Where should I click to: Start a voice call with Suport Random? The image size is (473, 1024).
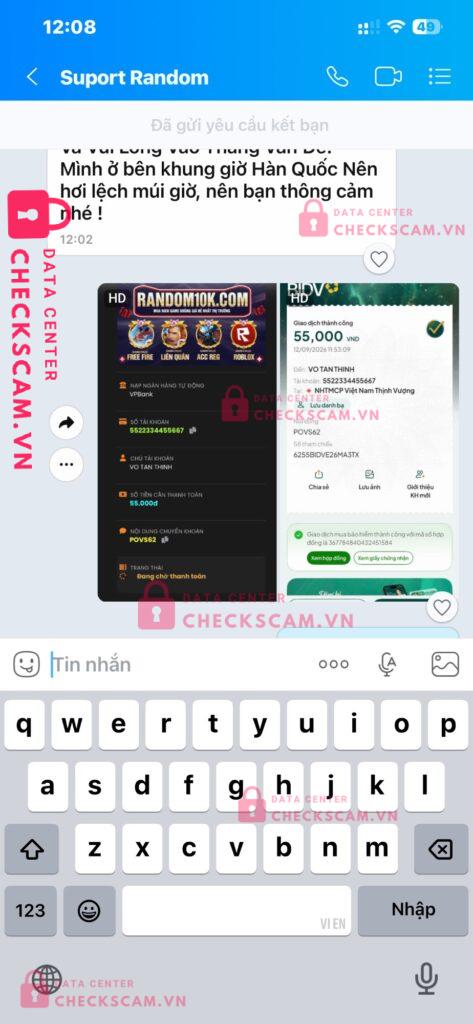[x=337, y=77]
